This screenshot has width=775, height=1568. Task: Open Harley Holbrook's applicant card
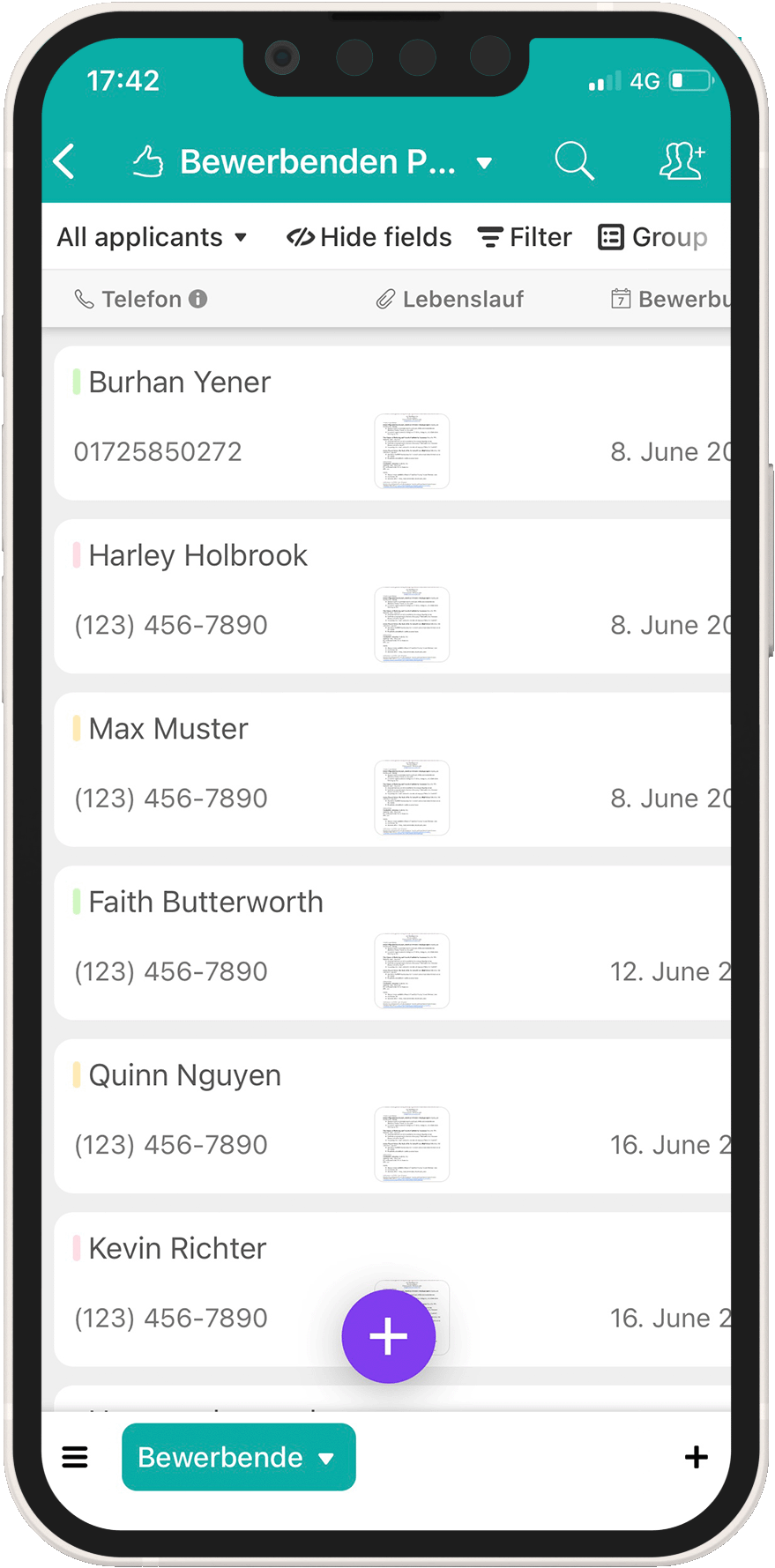(197, 556)
